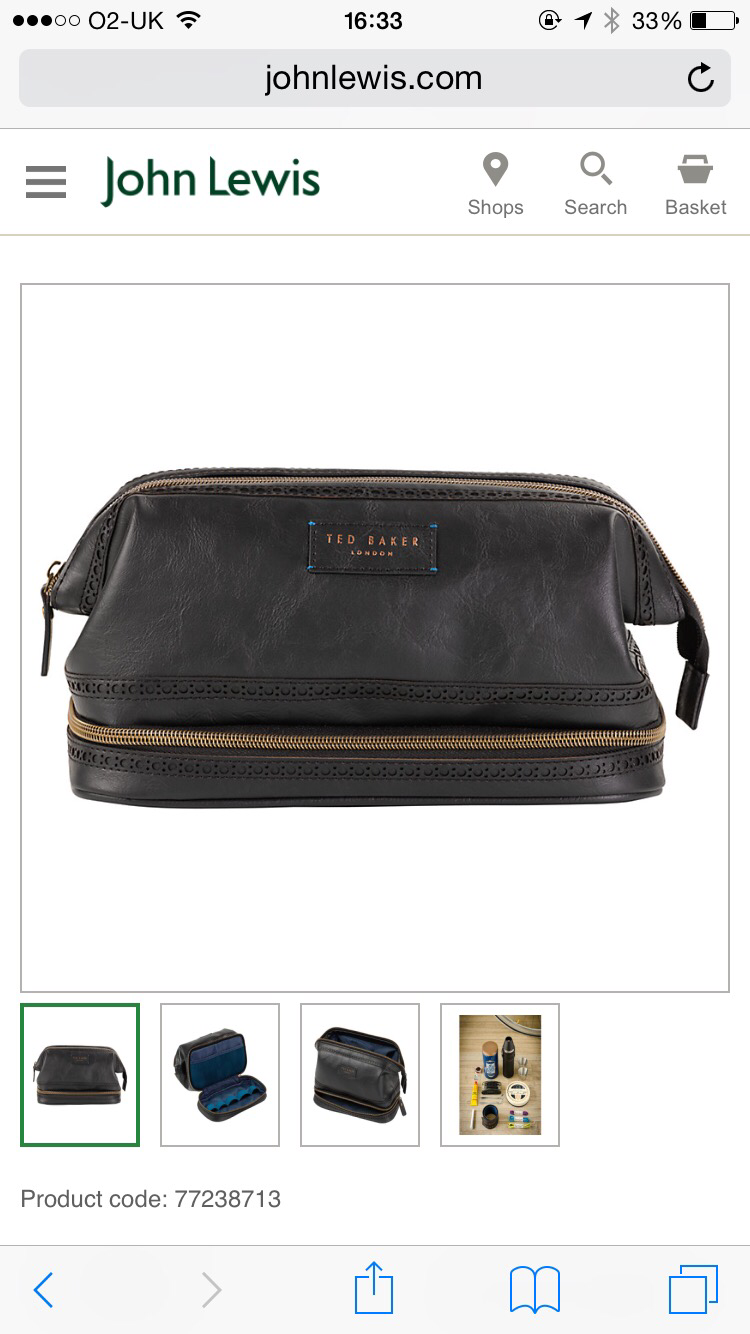Open the Shops locator
The image size is (750, 1334).
click(x=495, y=185)
